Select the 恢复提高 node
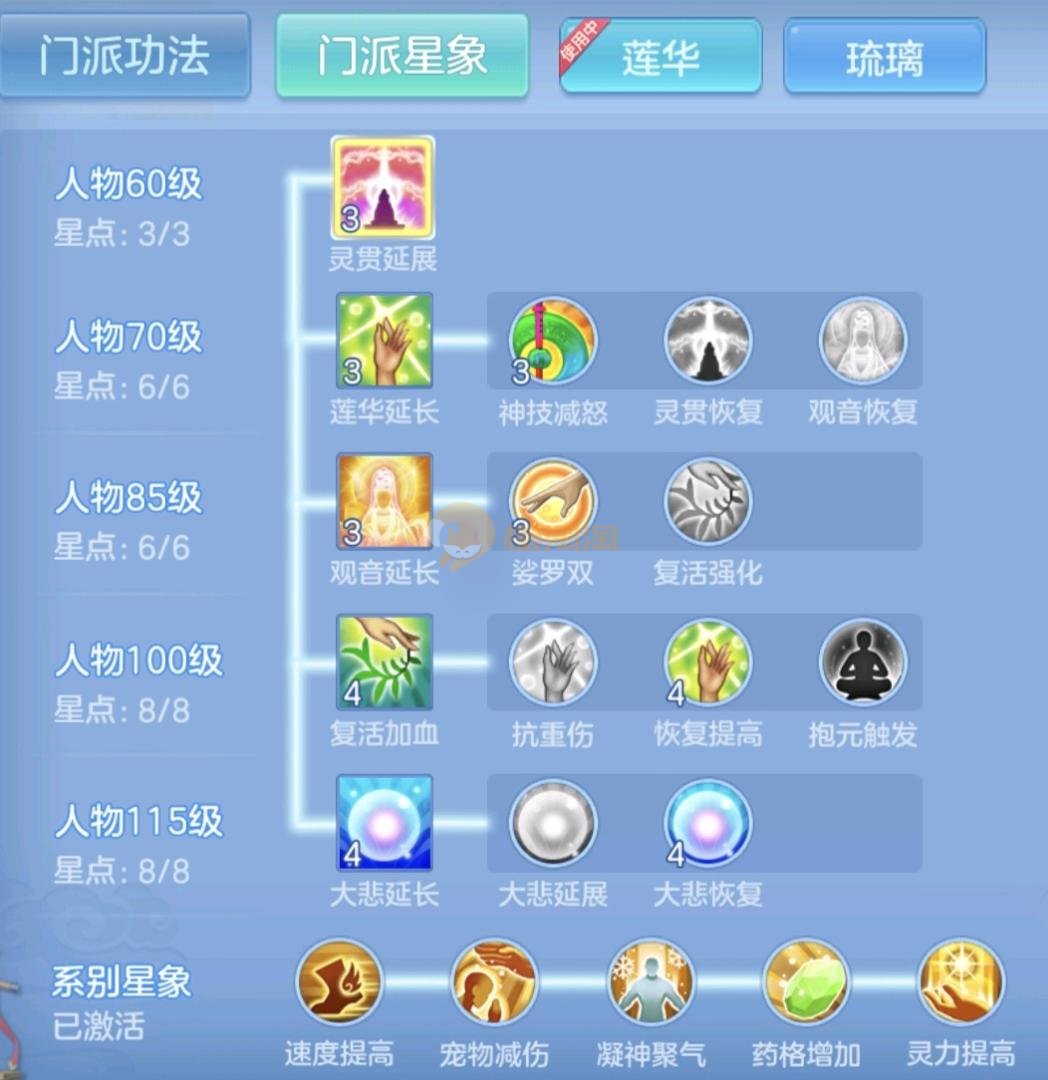The width and height of the screenshot is (1048, 1080). tap(708, 662)
